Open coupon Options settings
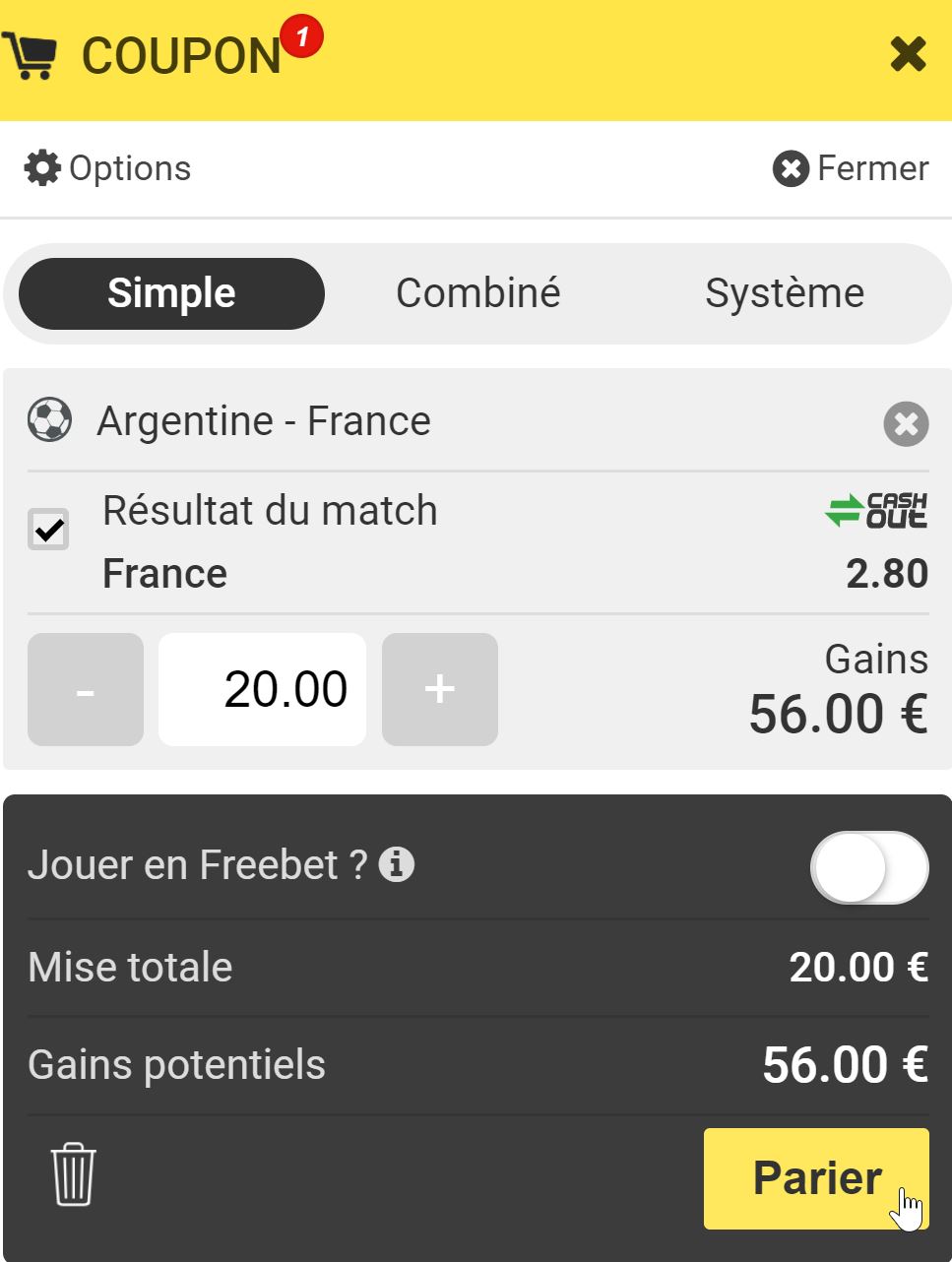952x1262 pixels. click(108, 168)
